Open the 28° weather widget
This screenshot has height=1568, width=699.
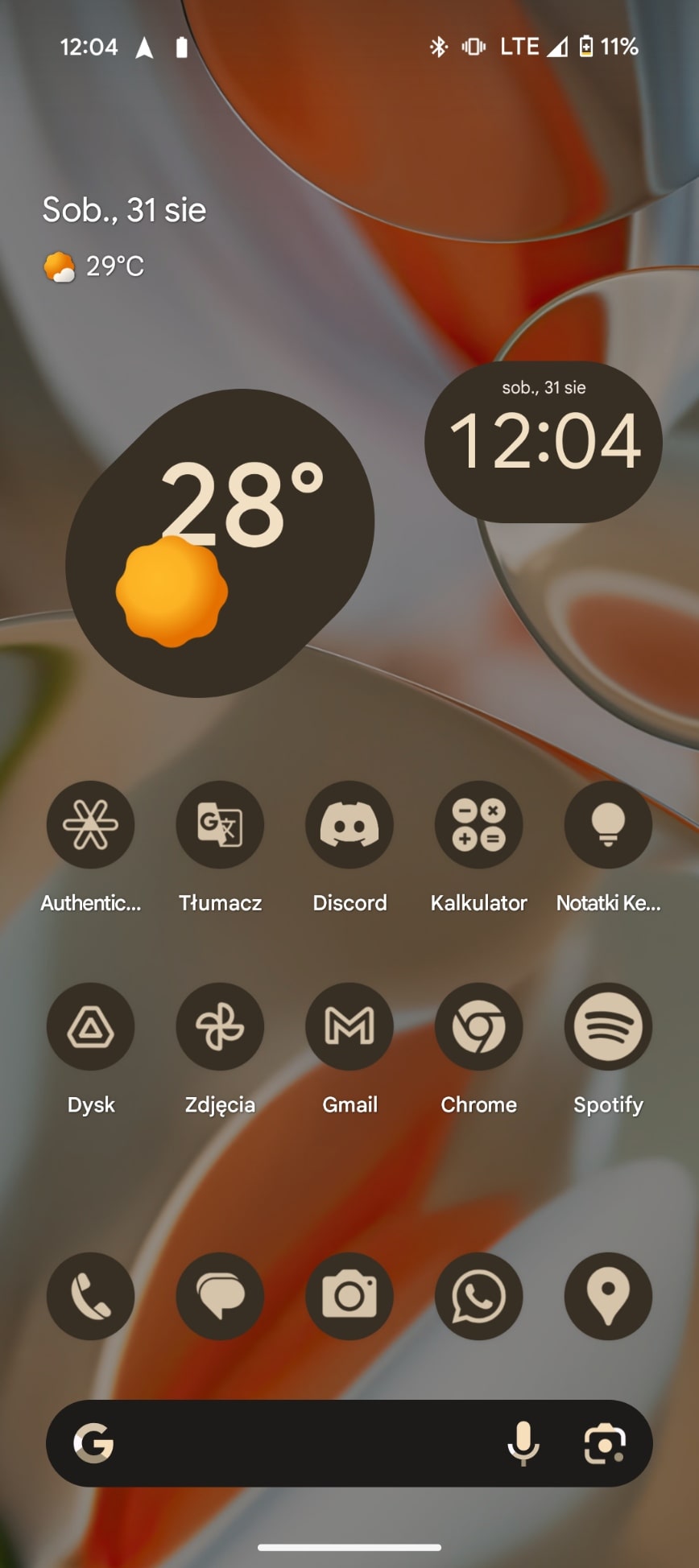tap(220, 543)
